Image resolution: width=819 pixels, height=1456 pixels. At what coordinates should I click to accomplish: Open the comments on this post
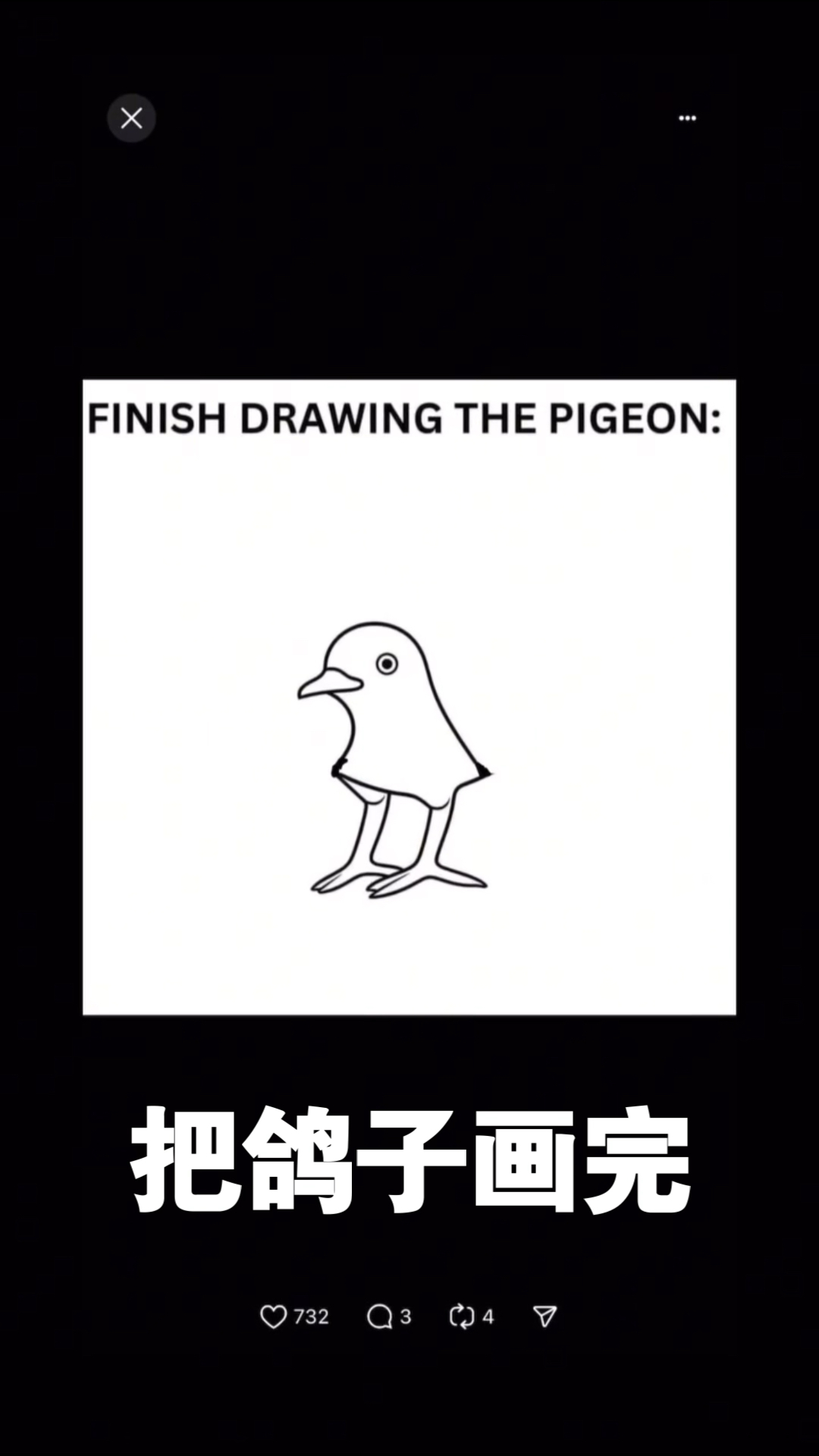380,1316
